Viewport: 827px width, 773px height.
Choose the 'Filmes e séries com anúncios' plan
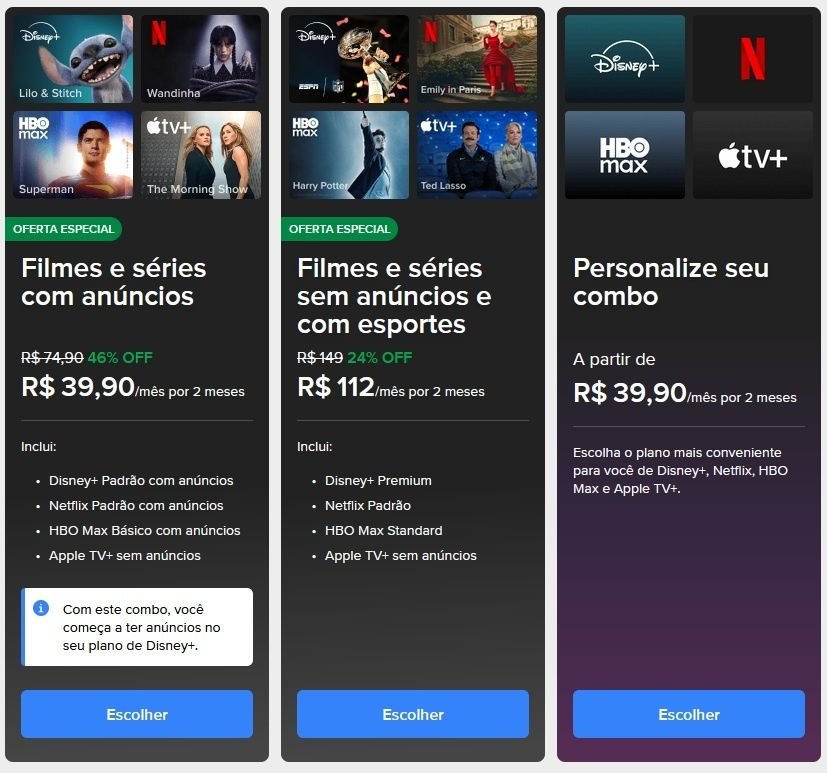coord(137,714)
